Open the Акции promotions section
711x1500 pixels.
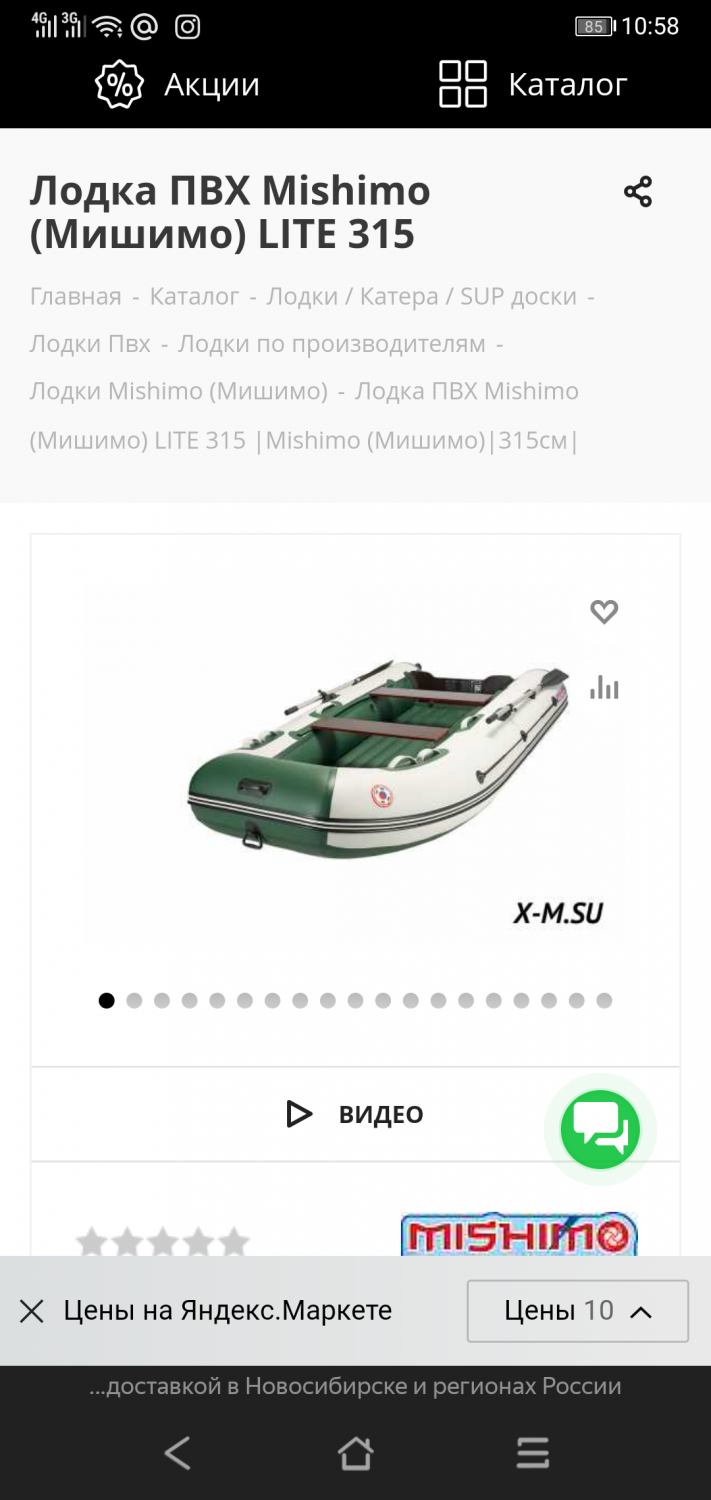[x=178, y=85]
